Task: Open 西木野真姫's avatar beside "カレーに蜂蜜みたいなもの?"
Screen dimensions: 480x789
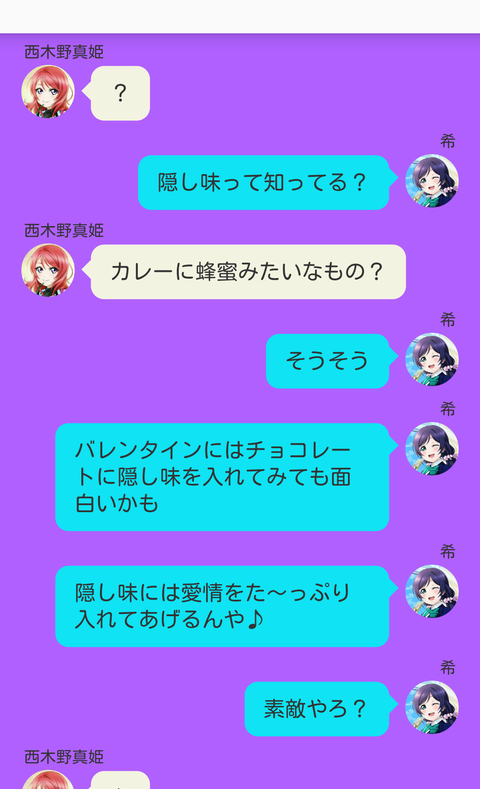Action: click(x=48, y=270)
